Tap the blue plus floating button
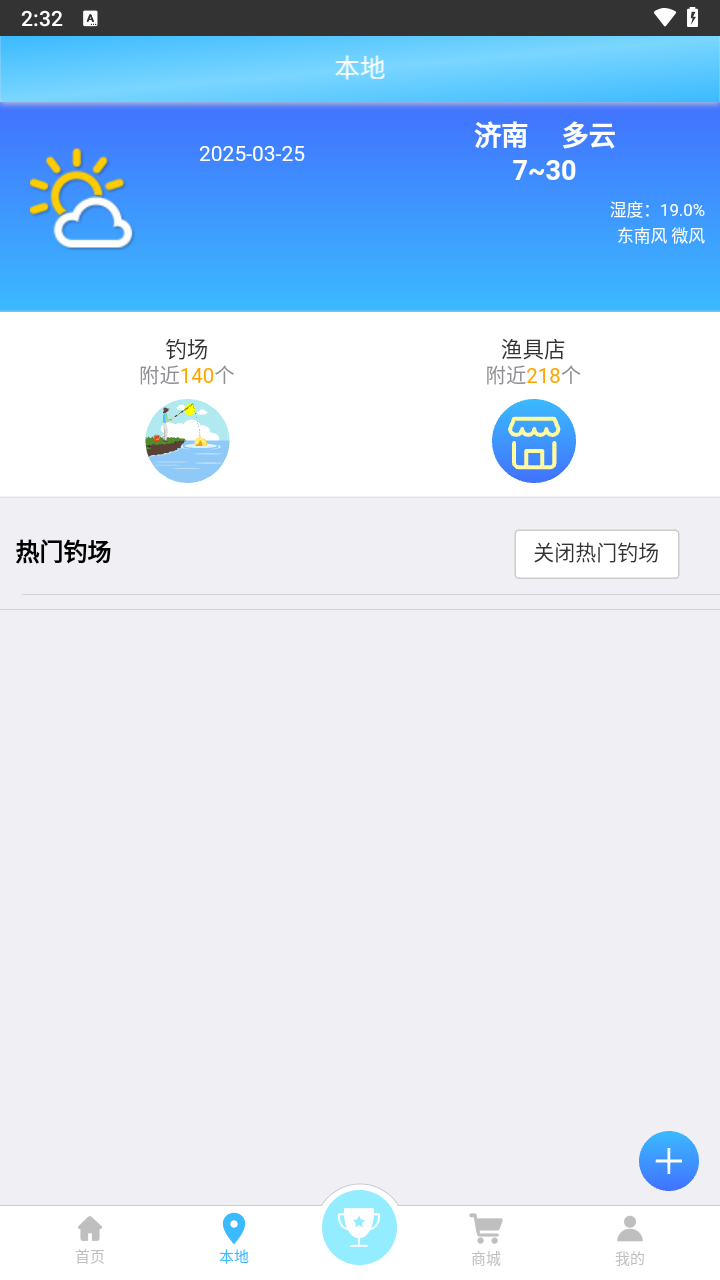The height and width of the screenshot is (1280, 720). click(x=668, y=1161)
